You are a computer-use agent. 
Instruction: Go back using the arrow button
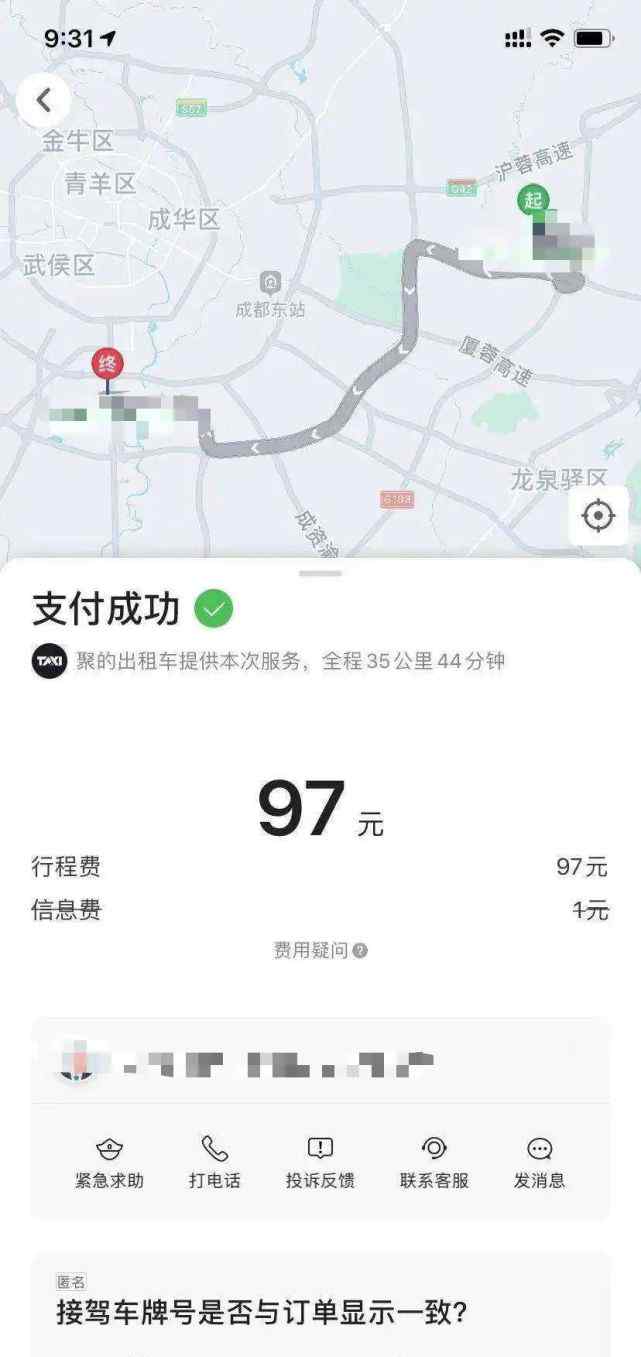[43, 100]
